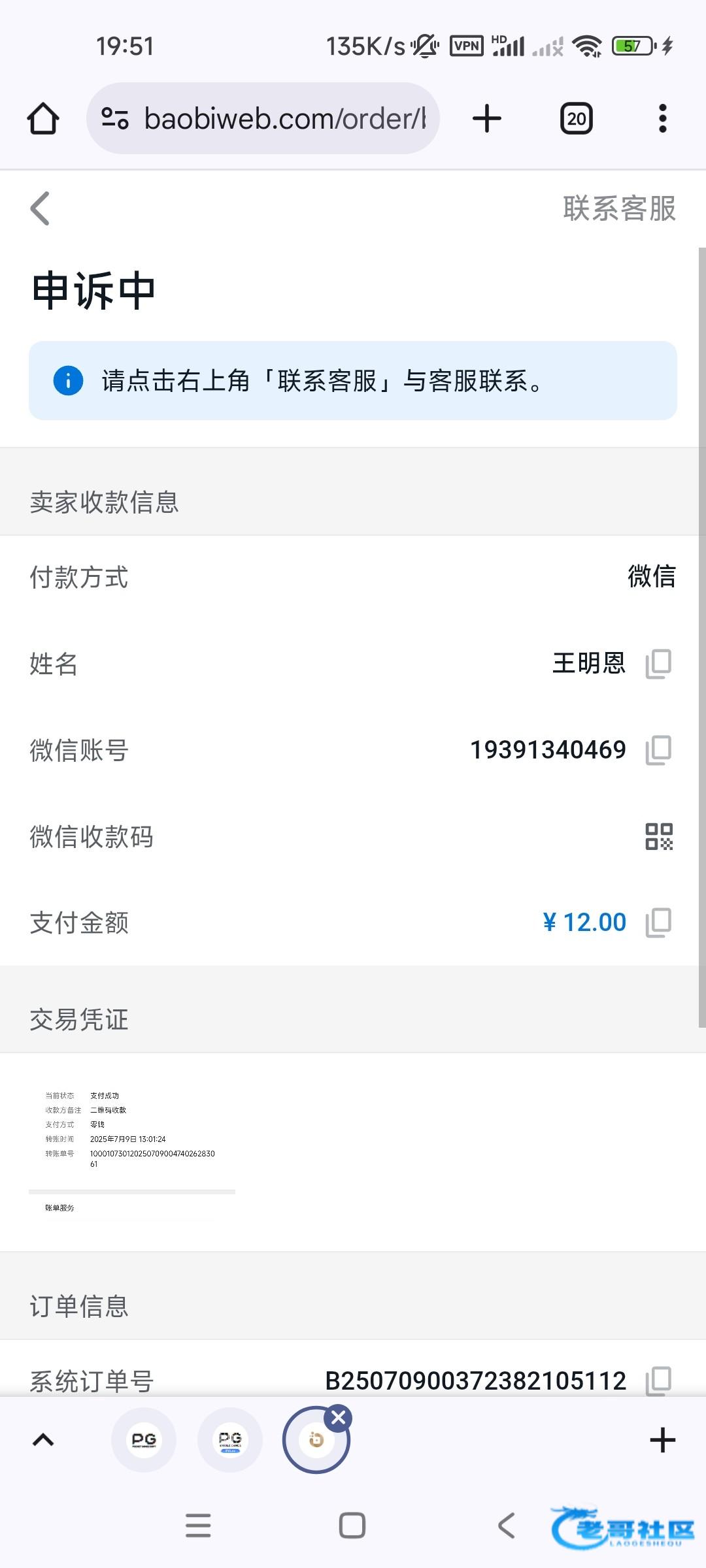This screenshot has width=706, height=1568.
Task: Switch to the second PG tab
Action: 230,1440
